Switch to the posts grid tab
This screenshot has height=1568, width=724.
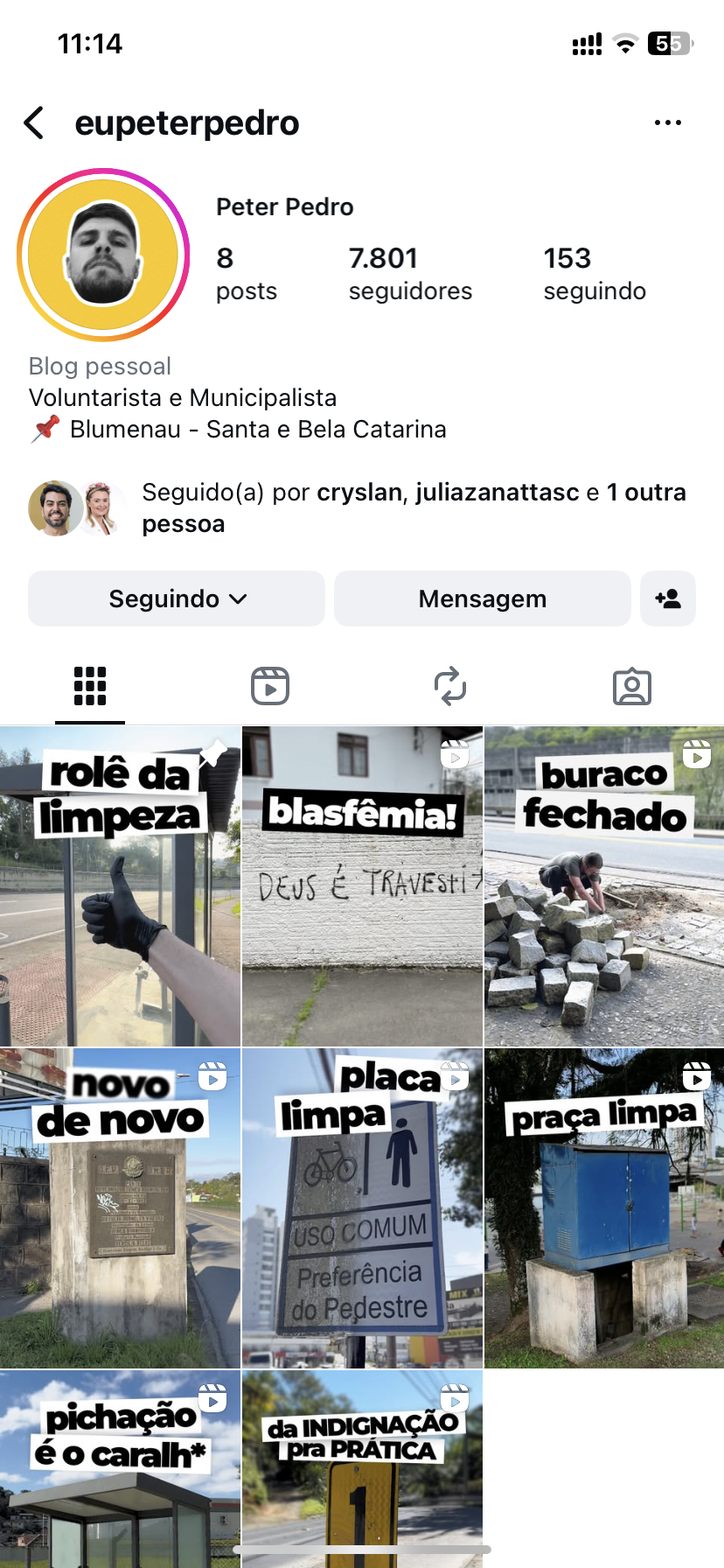click(90, 686)
